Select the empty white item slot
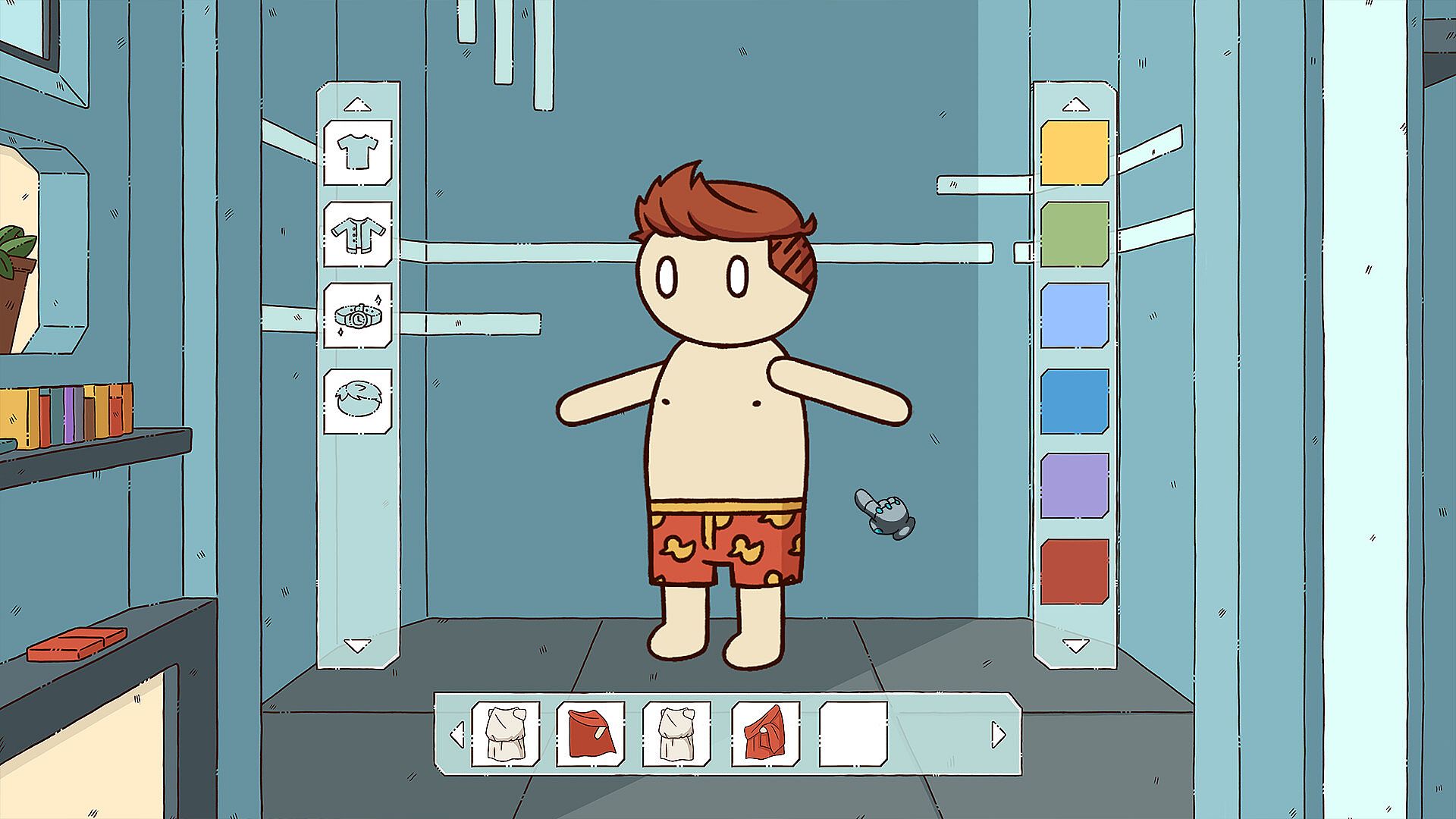This screenshot has width=1456, height=819. (x=853, y=734)
